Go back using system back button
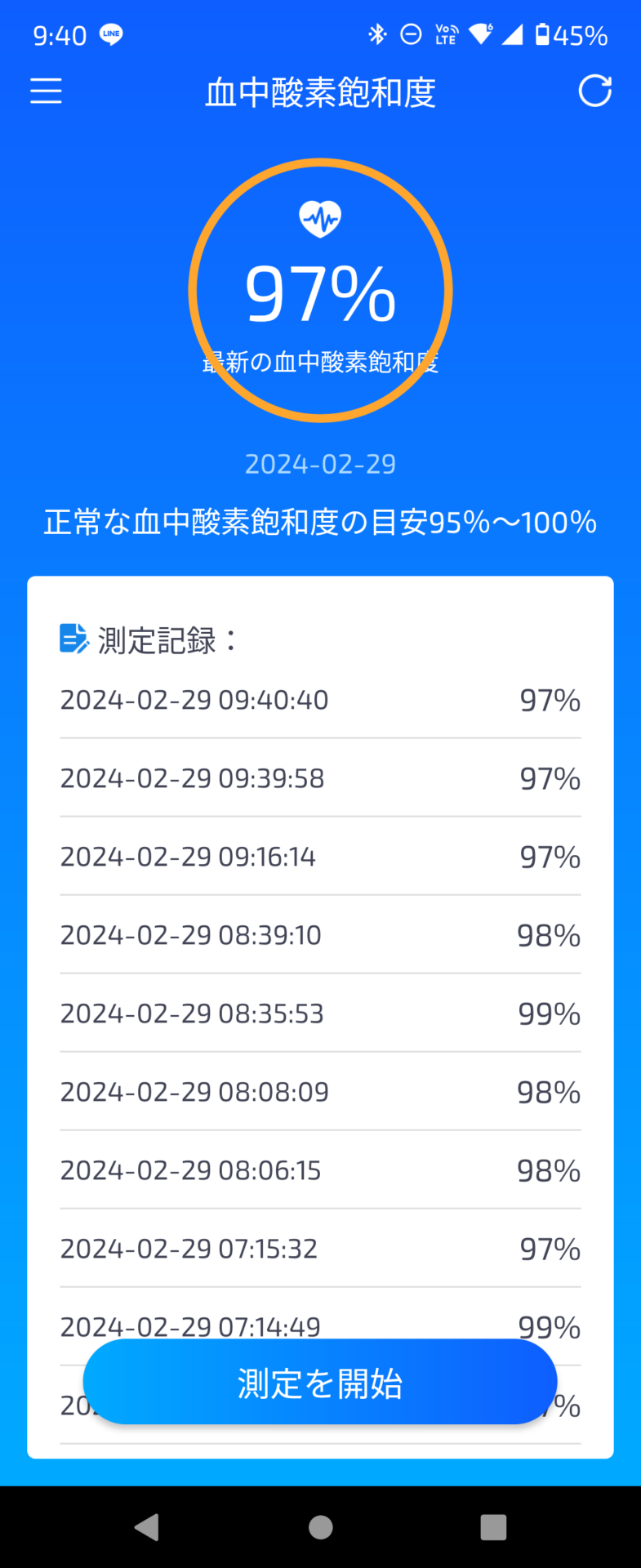 [147, 1526]
